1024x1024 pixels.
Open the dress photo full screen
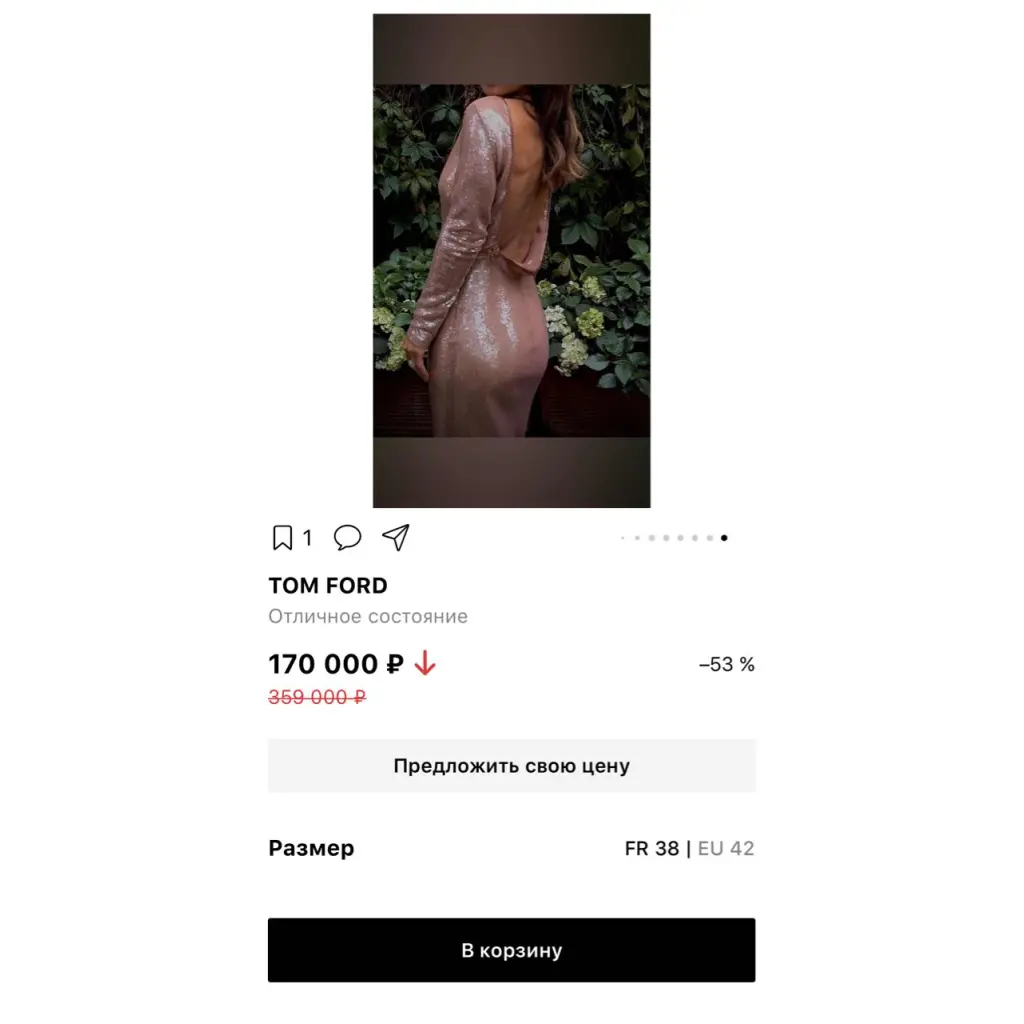point(511,260)
